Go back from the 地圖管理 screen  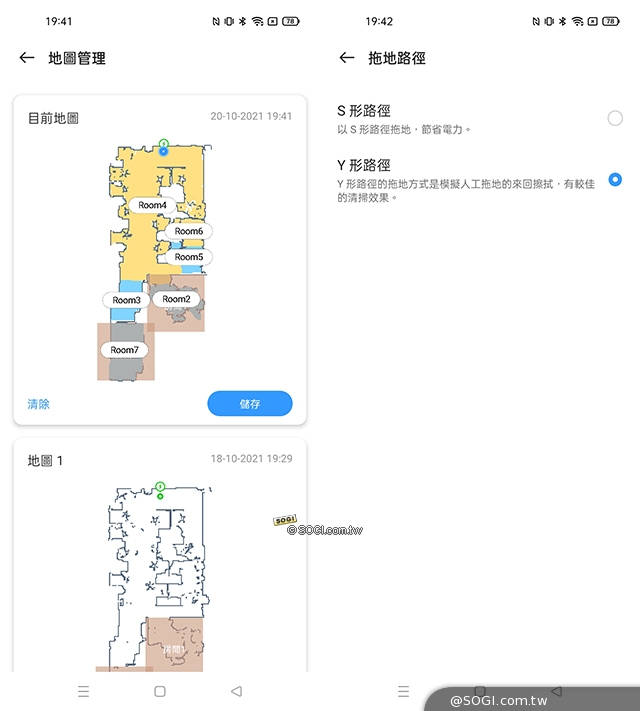point(27,58)
